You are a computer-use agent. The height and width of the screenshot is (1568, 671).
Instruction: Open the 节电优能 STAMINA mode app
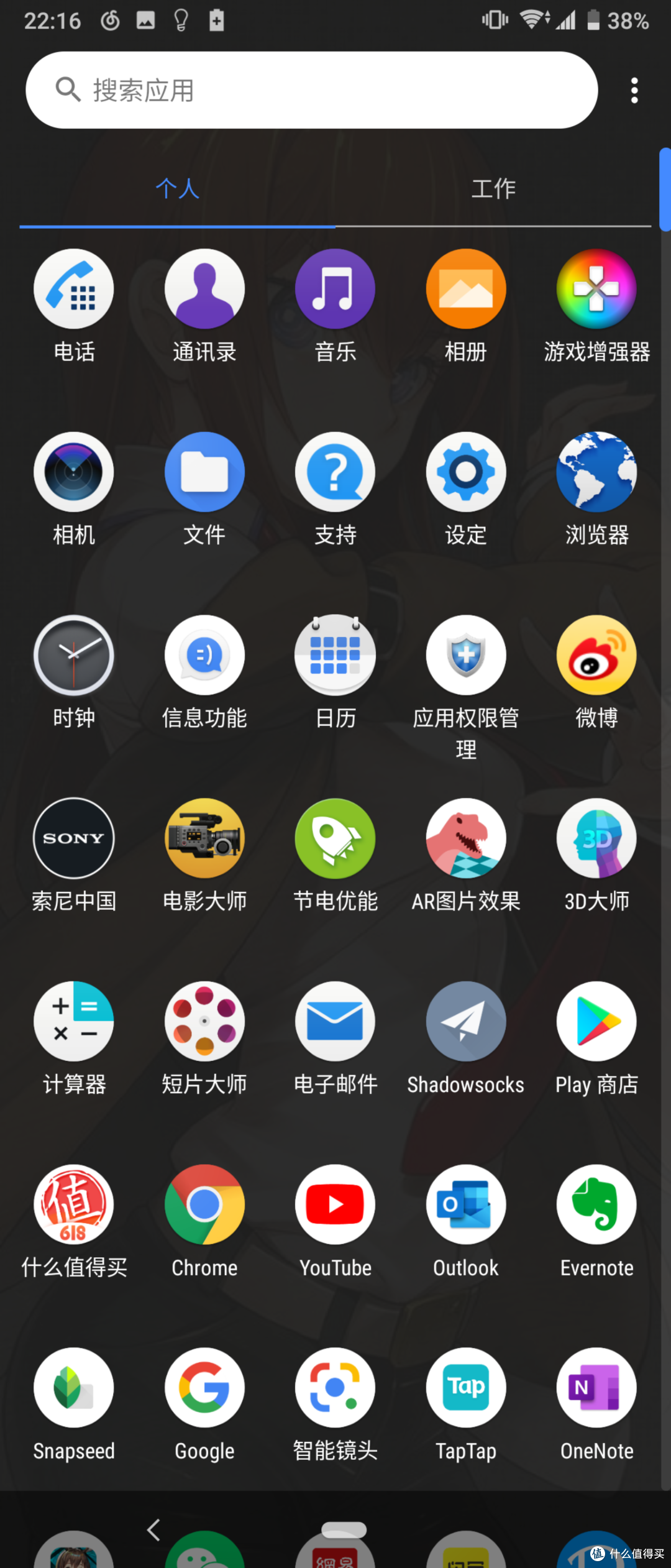click(x=335, y=838)
